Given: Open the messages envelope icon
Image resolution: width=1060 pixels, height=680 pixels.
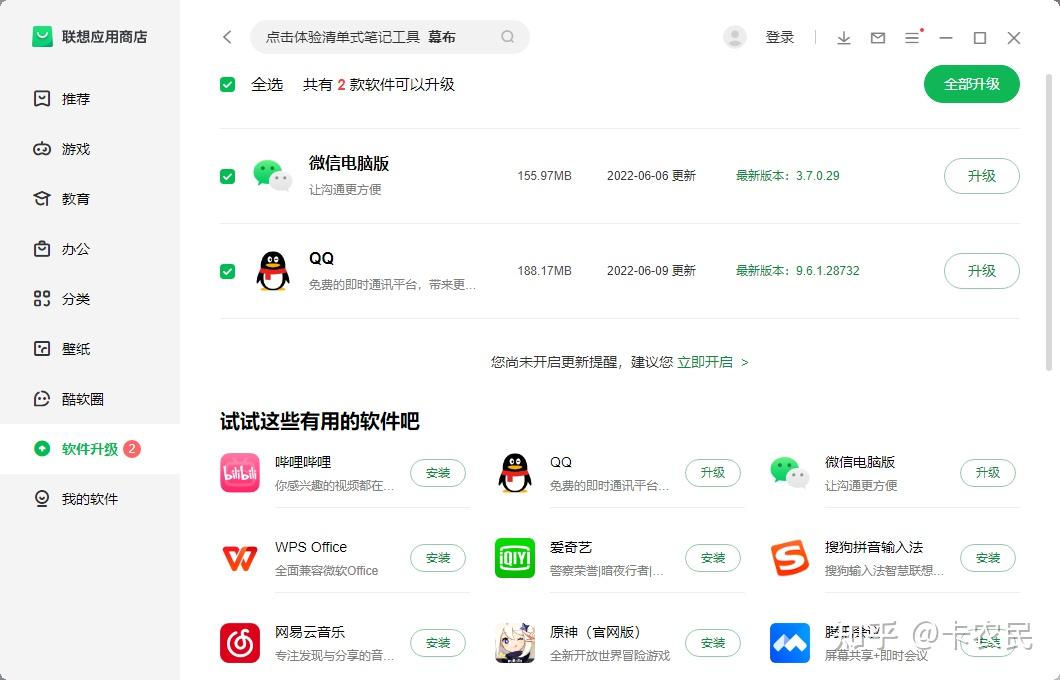Looking at the screenshot, I should coord(878,38).
